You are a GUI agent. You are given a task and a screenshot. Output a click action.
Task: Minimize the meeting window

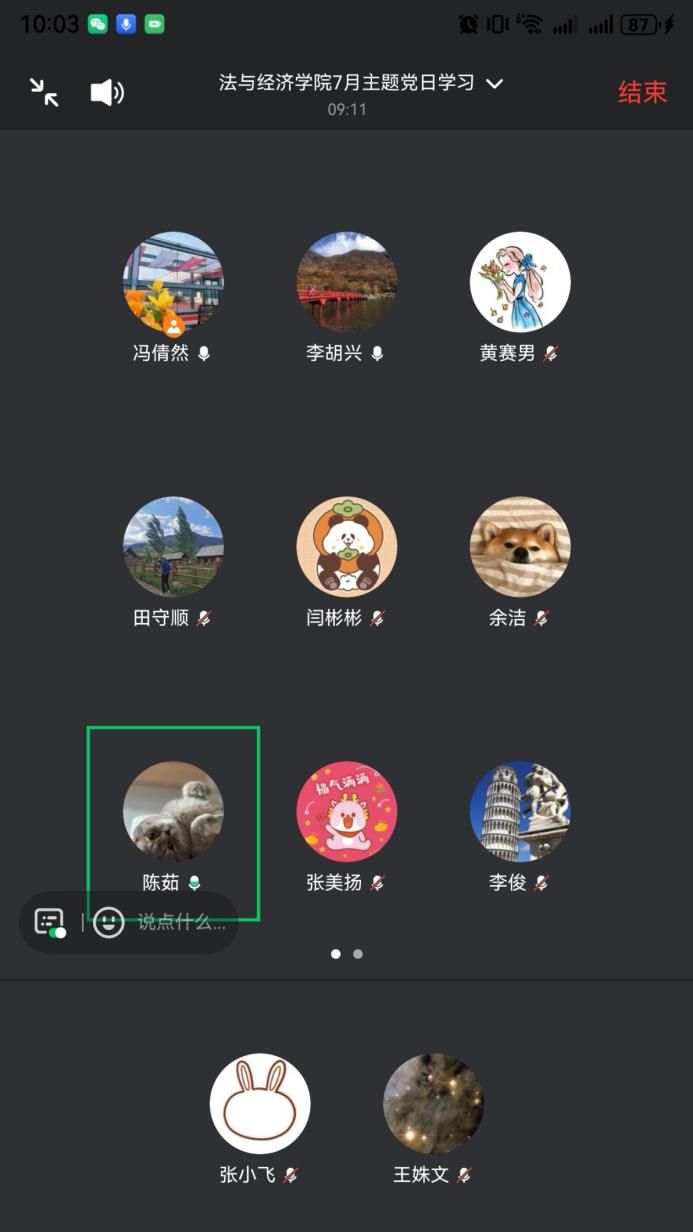tap(44, 92)
